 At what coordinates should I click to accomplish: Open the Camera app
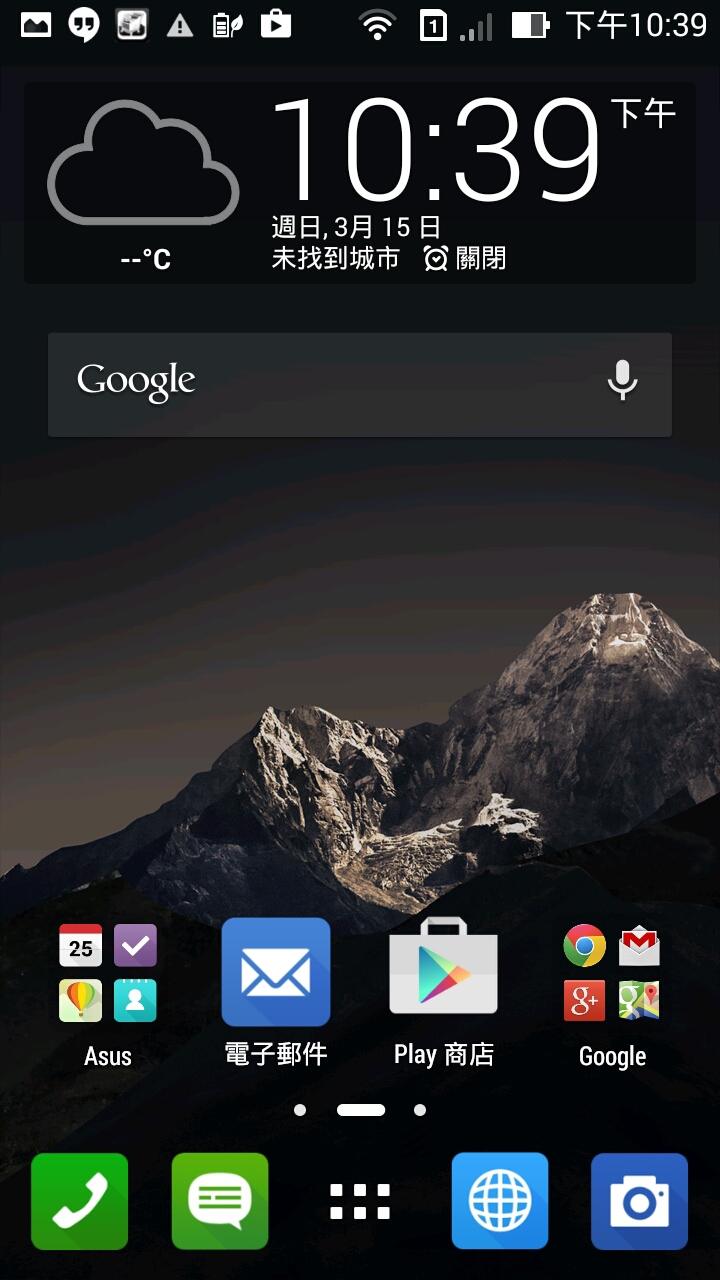[639, 1201]
